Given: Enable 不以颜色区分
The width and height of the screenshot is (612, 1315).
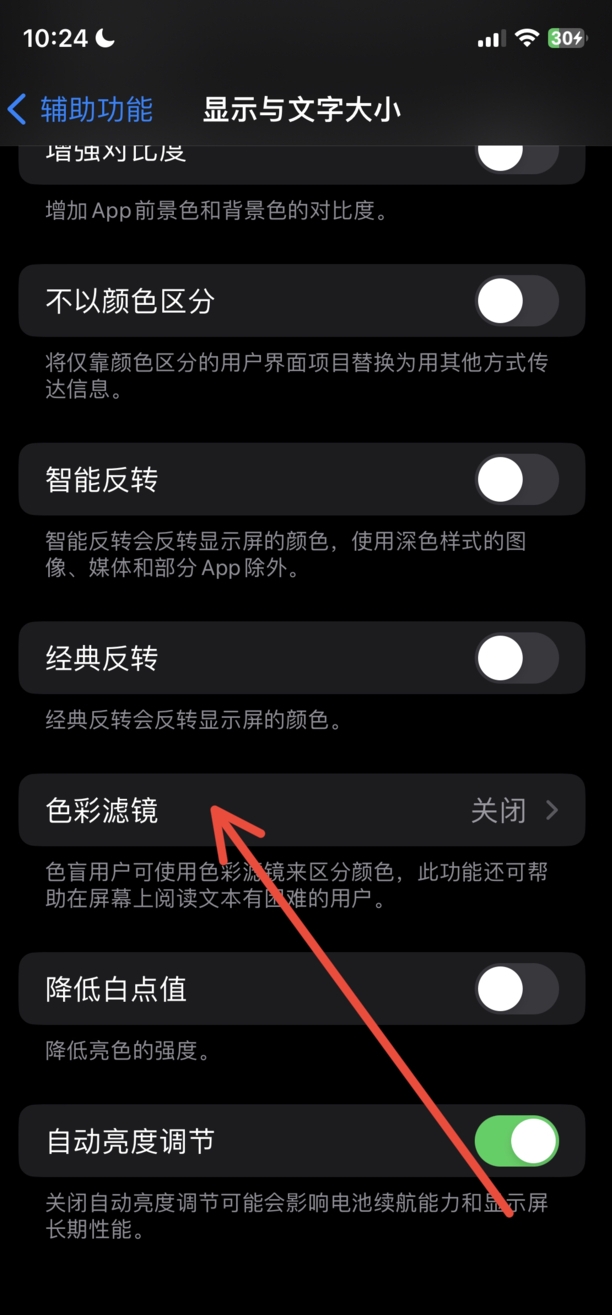Looking at the screenshot, I should point(515,301).
